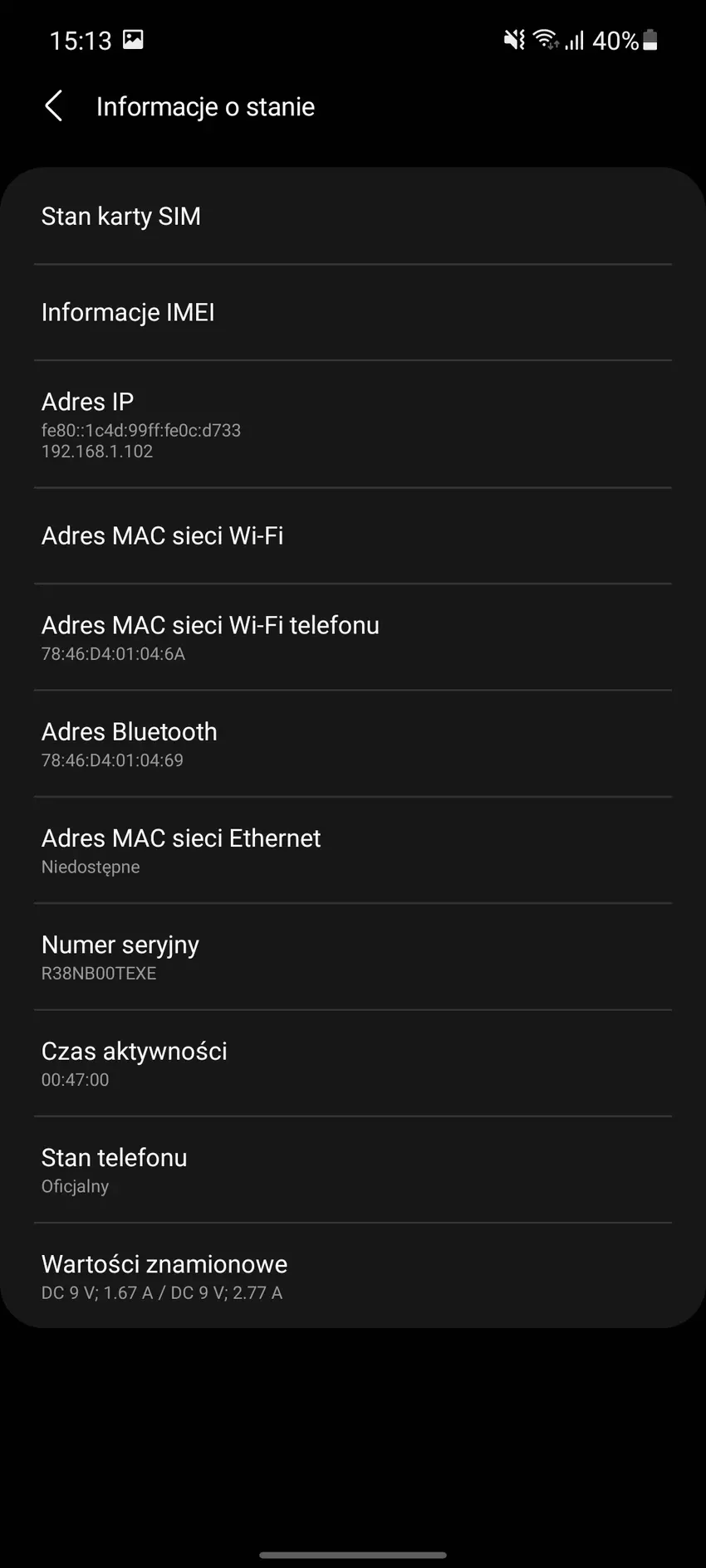Viewport: 706px width, 1568px height.
Task: Open Wartości znamionowe
Action: 352,1276
